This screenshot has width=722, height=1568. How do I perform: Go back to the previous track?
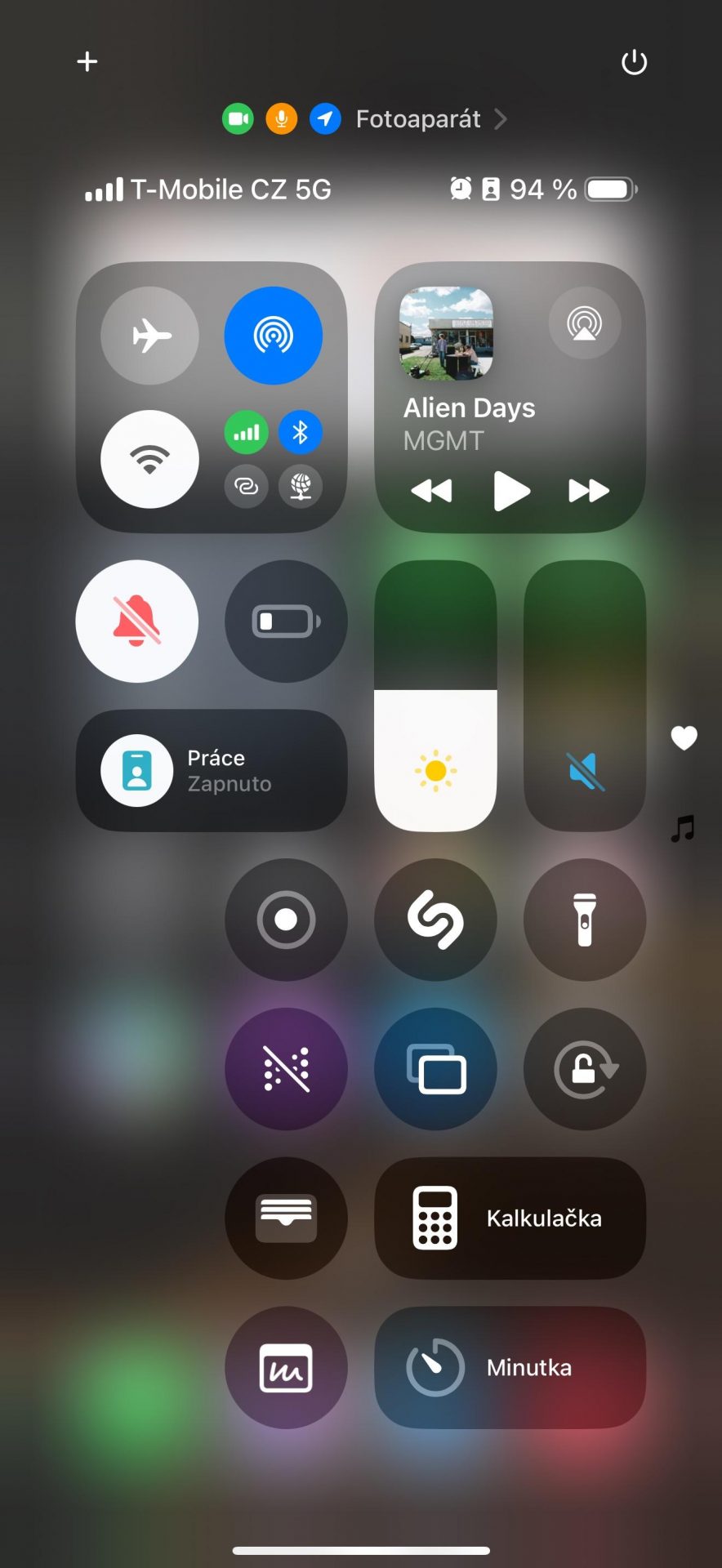(x=431, y=491)
